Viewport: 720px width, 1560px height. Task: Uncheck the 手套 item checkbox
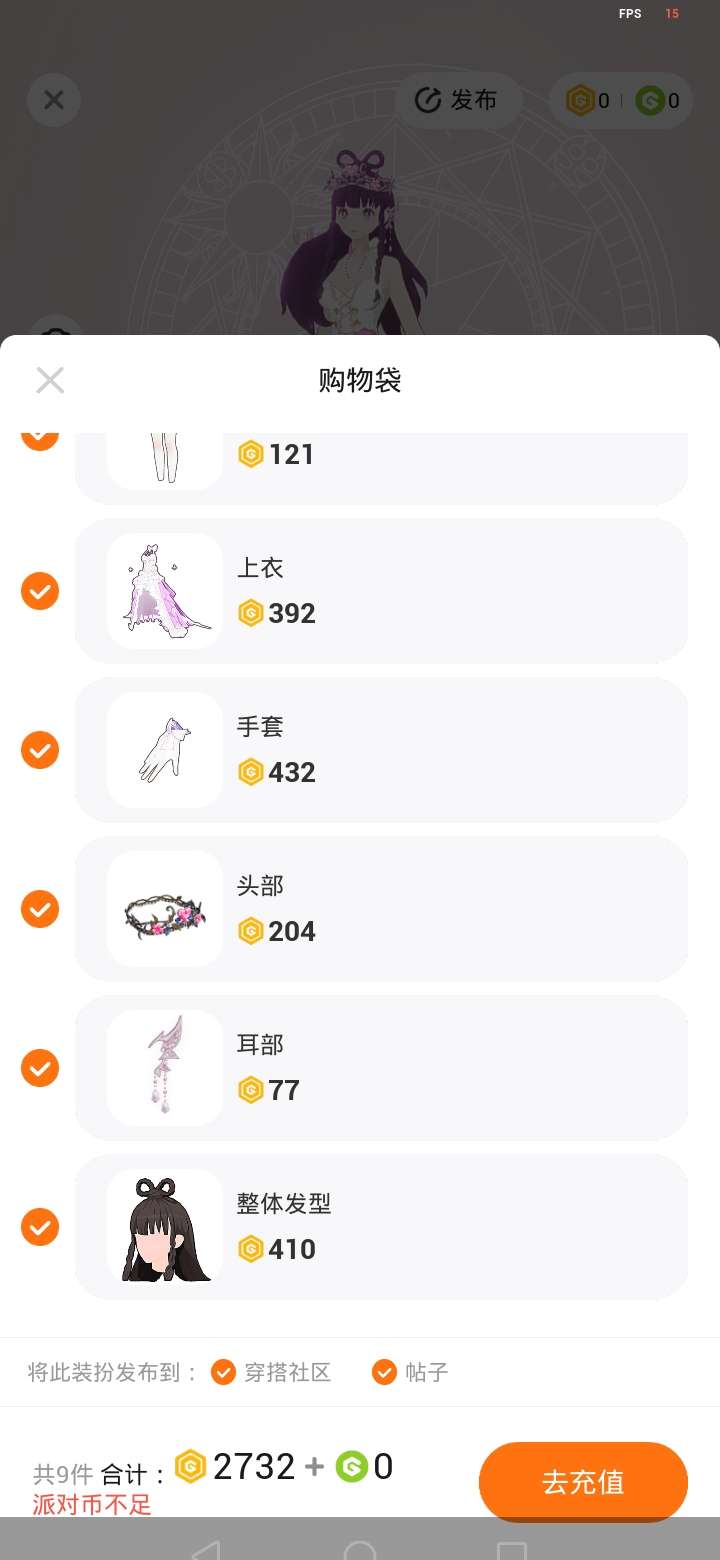(40, 750)
